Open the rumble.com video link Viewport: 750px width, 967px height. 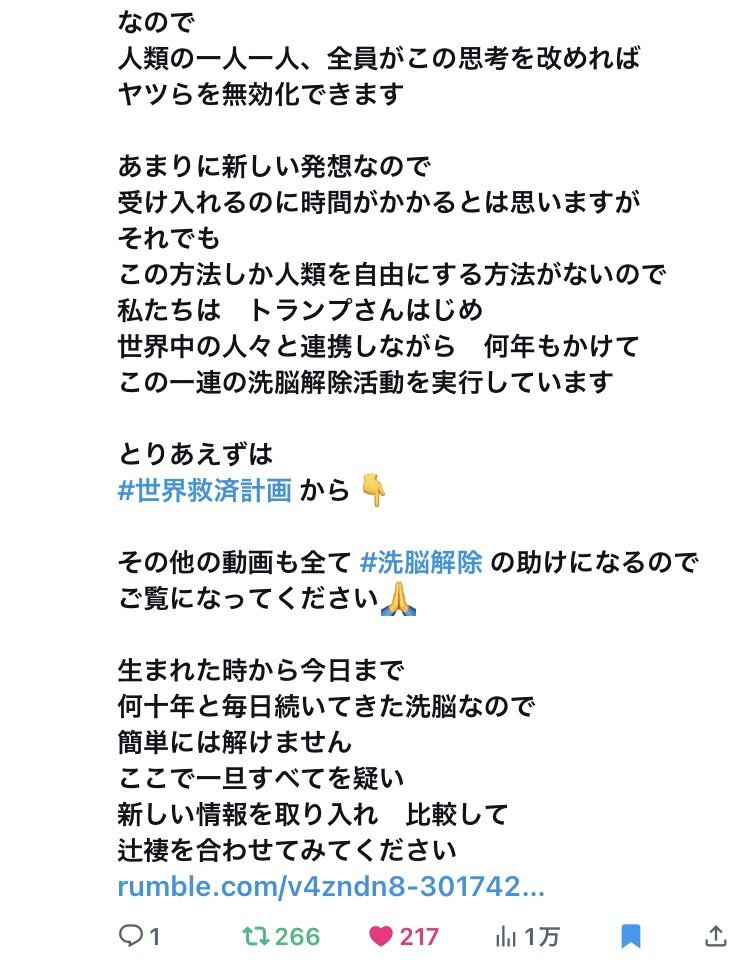(x=330, y=886)
